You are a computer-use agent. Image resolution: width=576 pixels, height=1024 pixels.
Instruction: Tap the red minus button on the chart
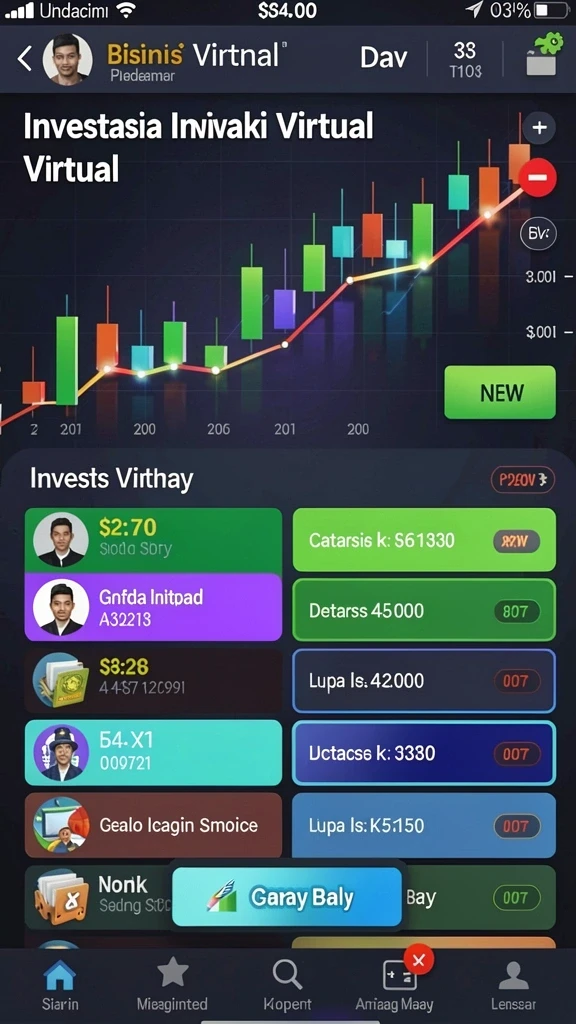(x=537, y=178)
